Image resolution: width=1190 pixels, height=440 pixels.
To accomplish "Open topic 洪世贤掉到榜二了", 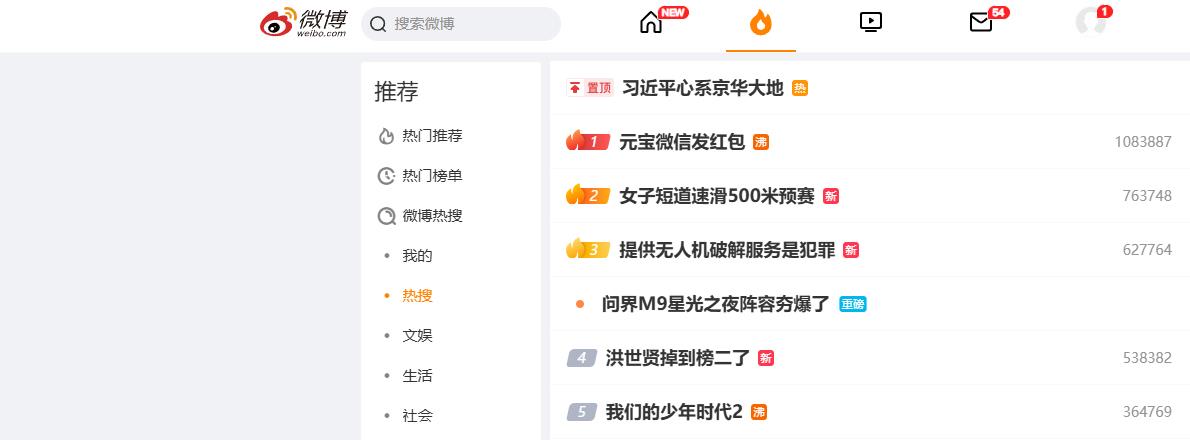I will click(677, 358).
